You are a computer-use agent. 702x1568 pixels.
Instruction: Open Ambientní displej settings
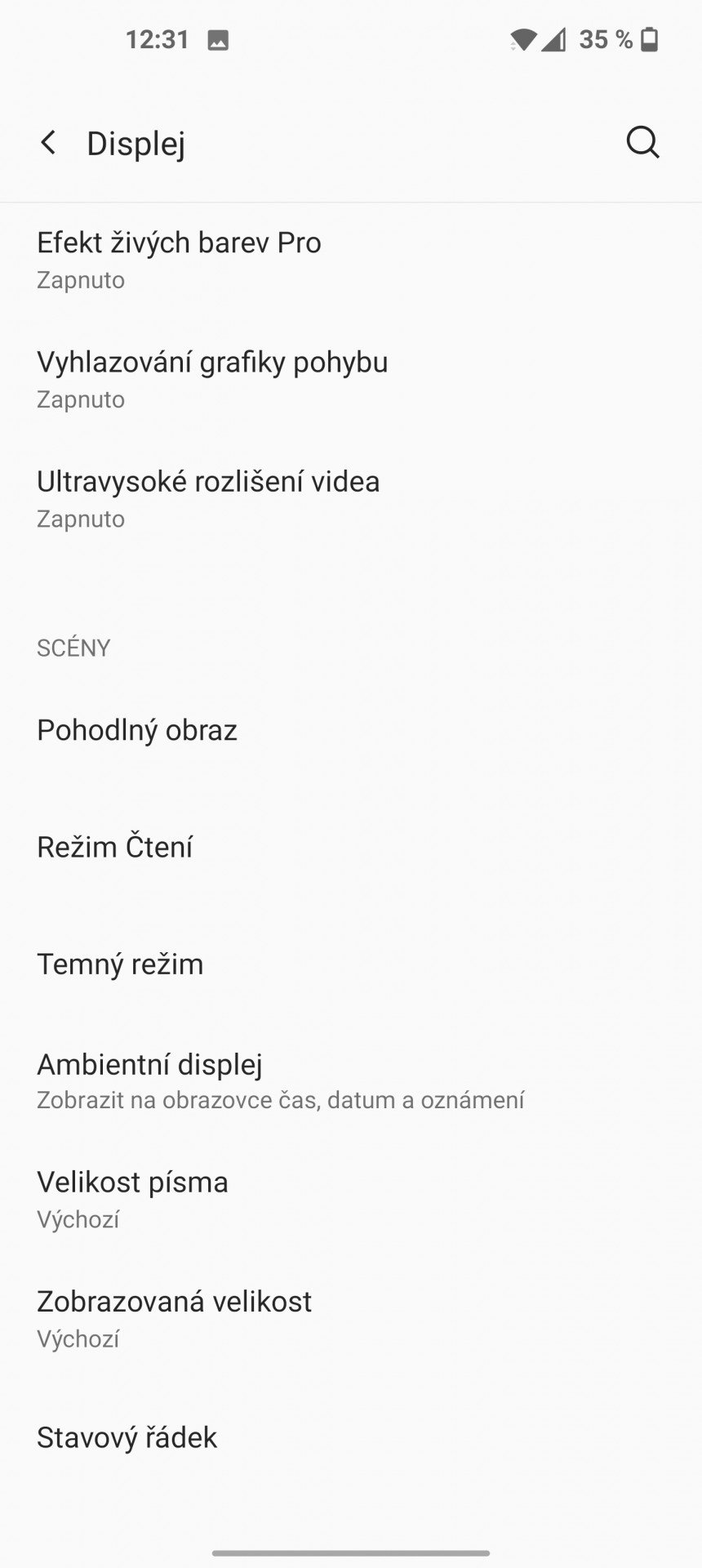(351, 1080)
